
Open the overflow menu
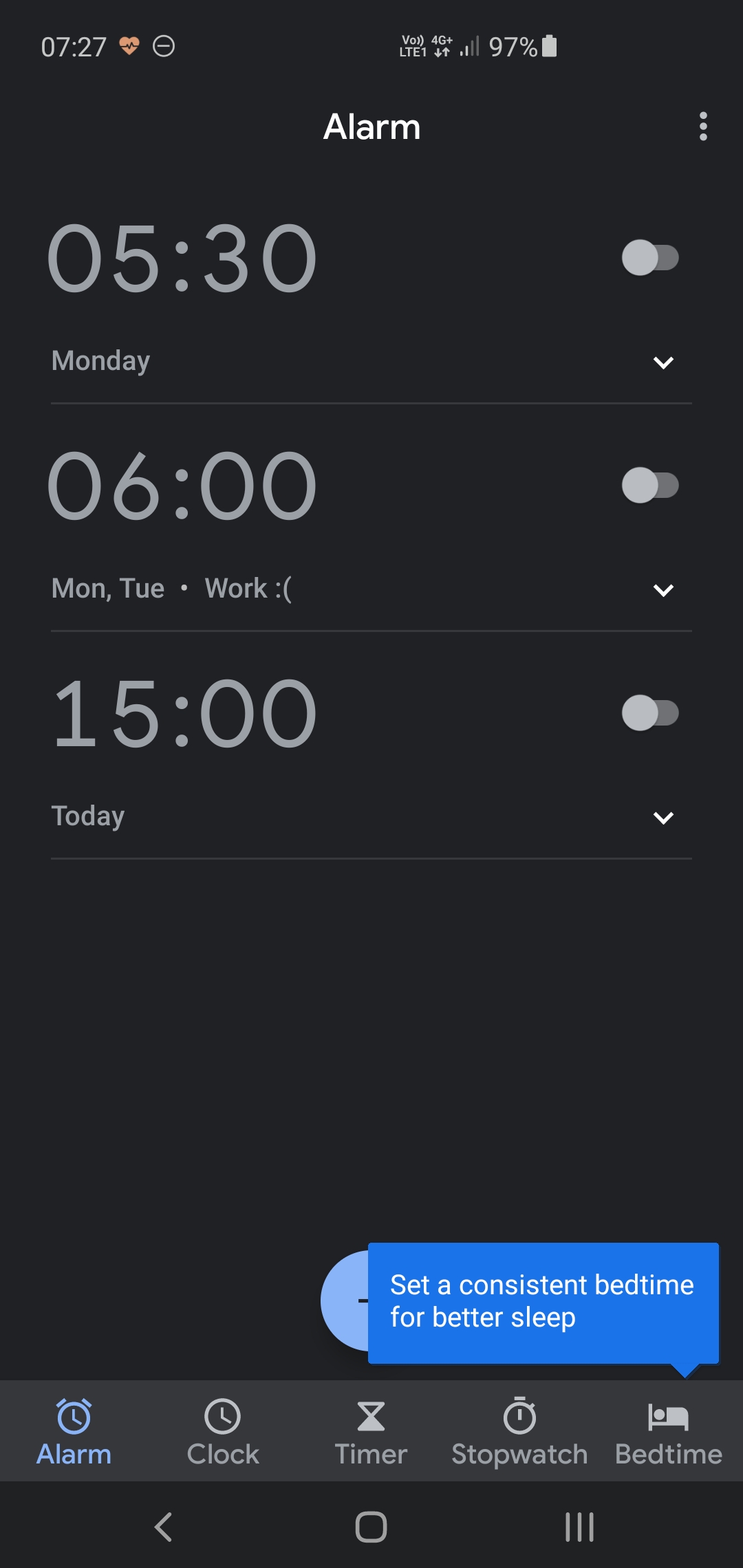(x=702, y=127)
